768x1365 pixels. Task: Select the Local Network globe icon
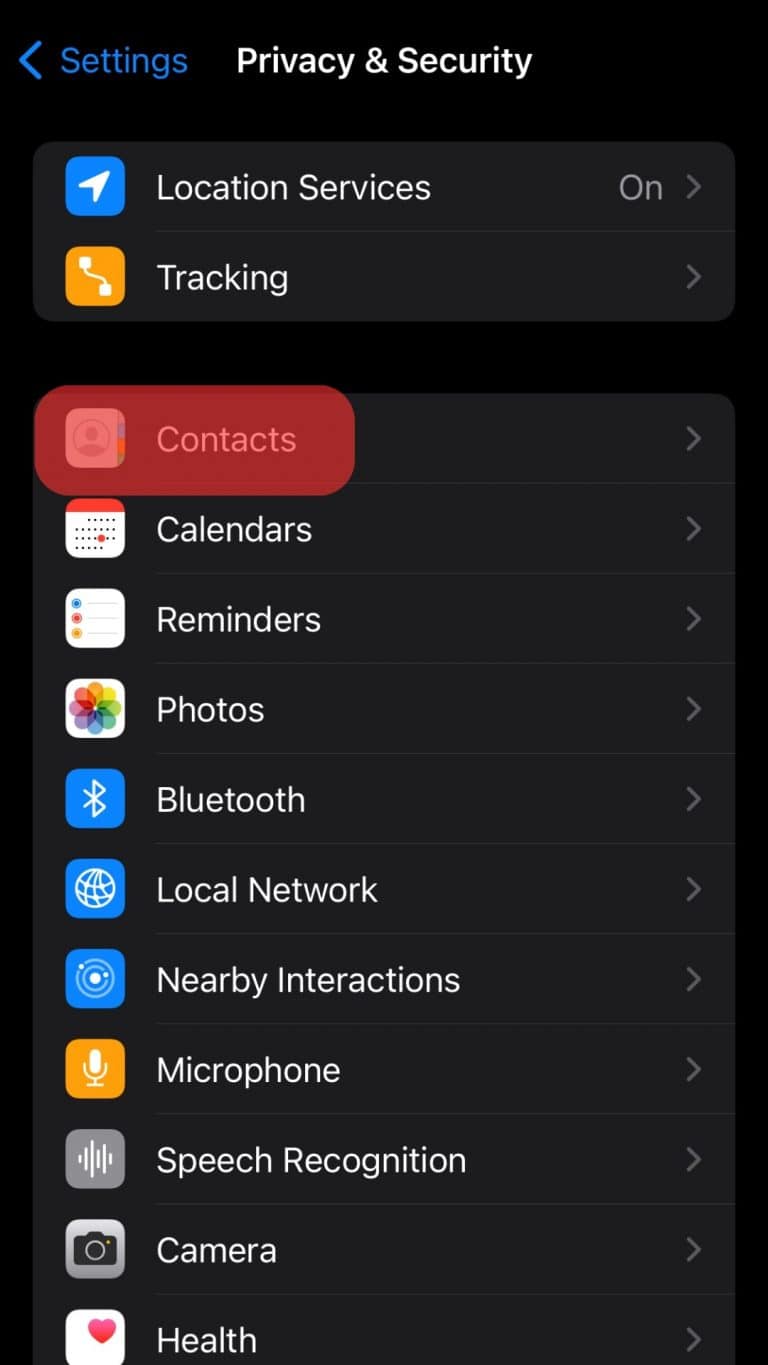point(94,888)
